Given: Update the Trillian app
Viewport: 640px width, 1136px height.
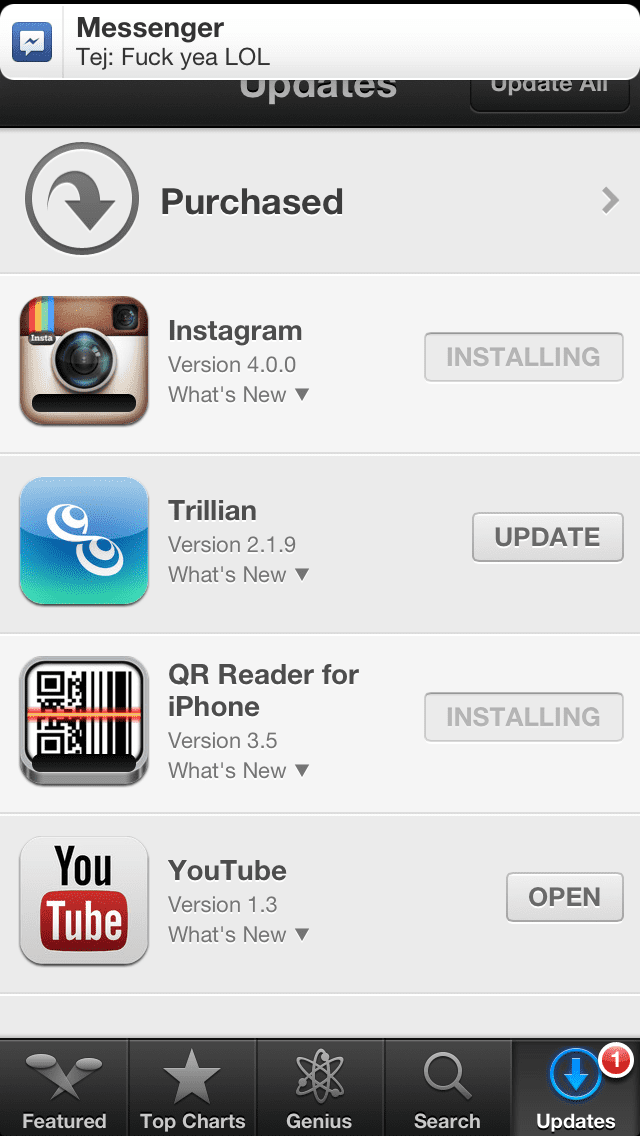Looking at the screenshot, I should click(547, 537).
